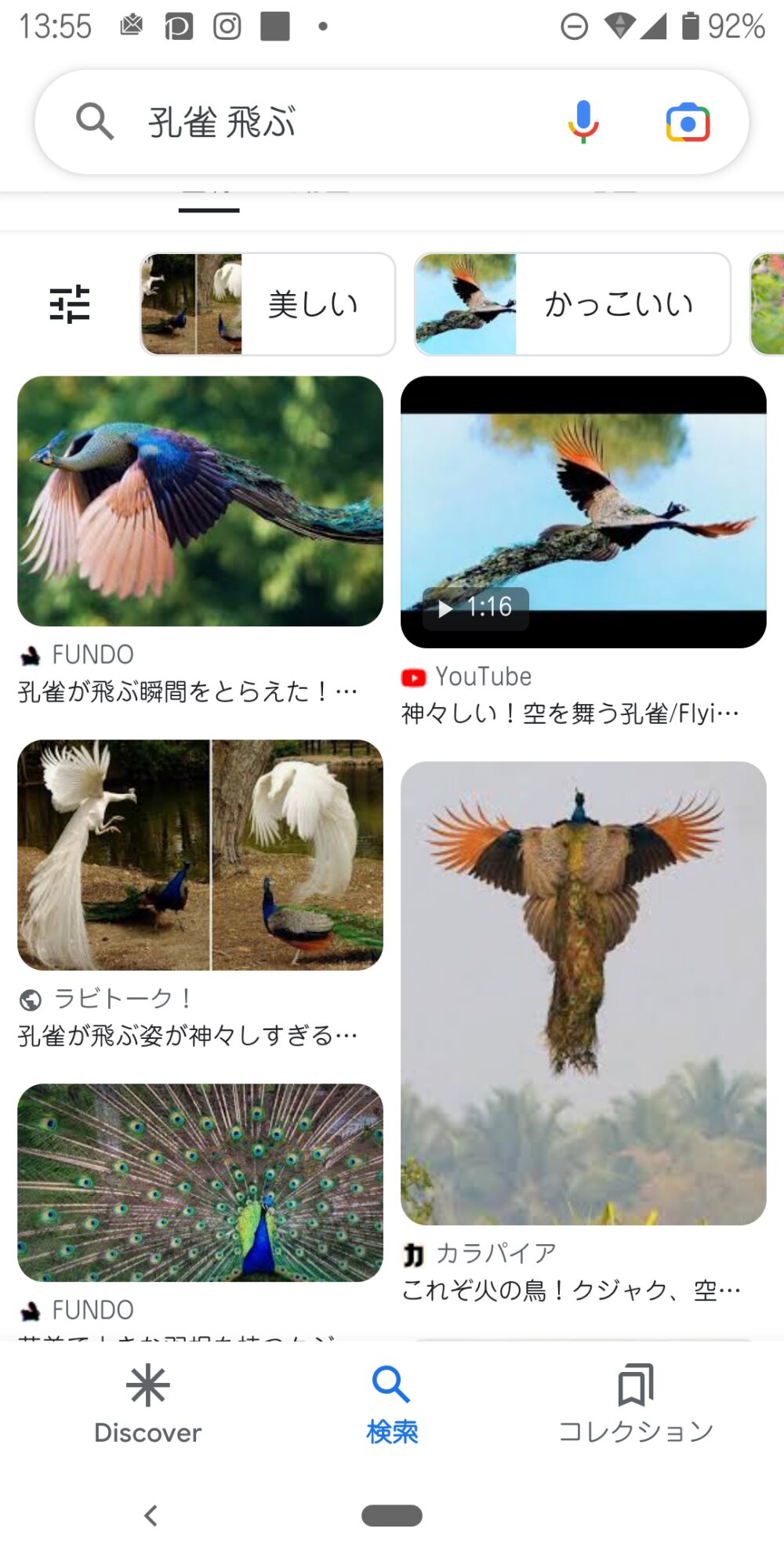Open Google Lens camera search
The image size is (784, 1568).
point(688,122)
